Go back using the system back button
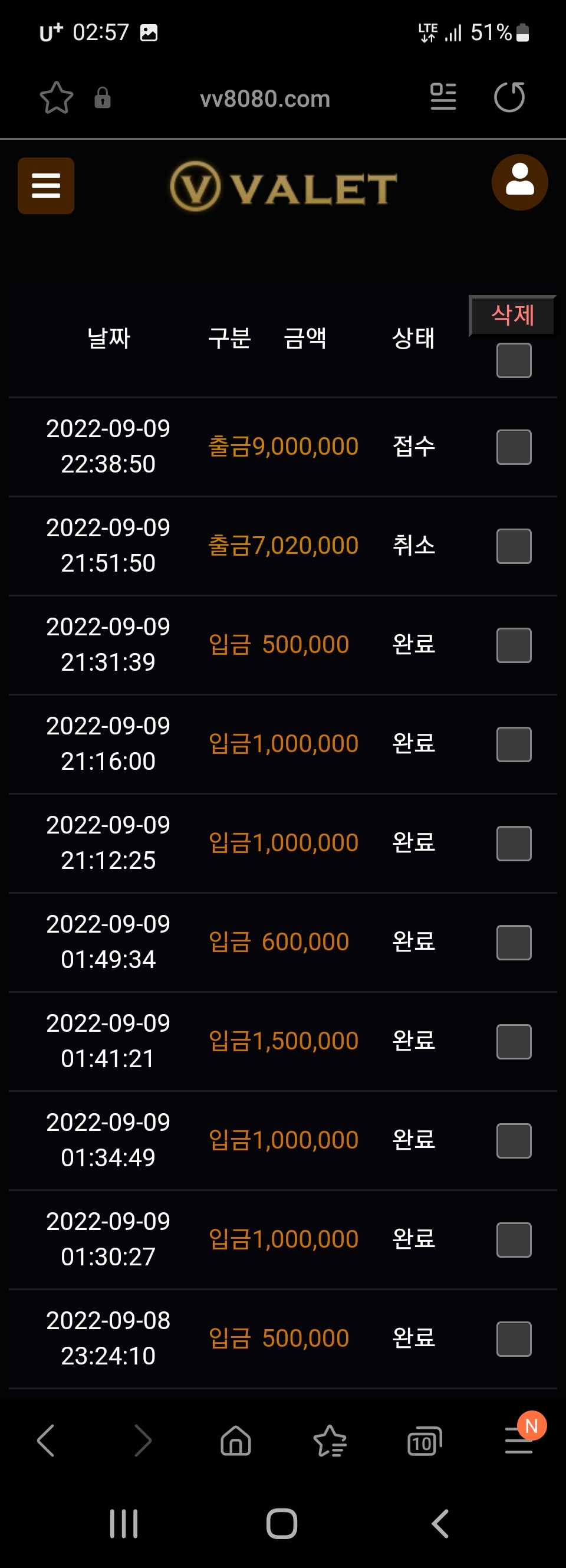The height and width of the screenshot is (1568, 566). 439,1524
